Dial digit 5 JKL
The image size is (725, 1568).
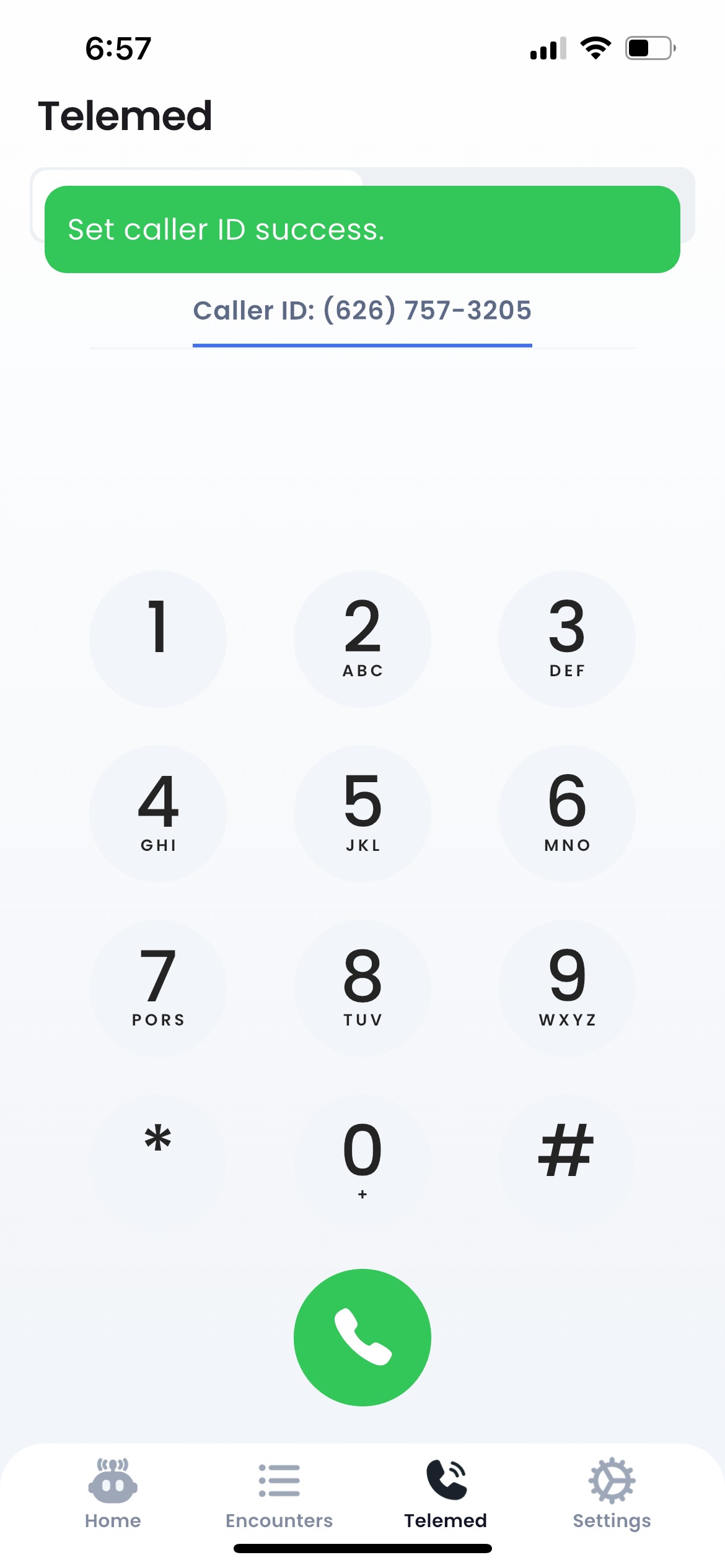click(x=362, y=814)
